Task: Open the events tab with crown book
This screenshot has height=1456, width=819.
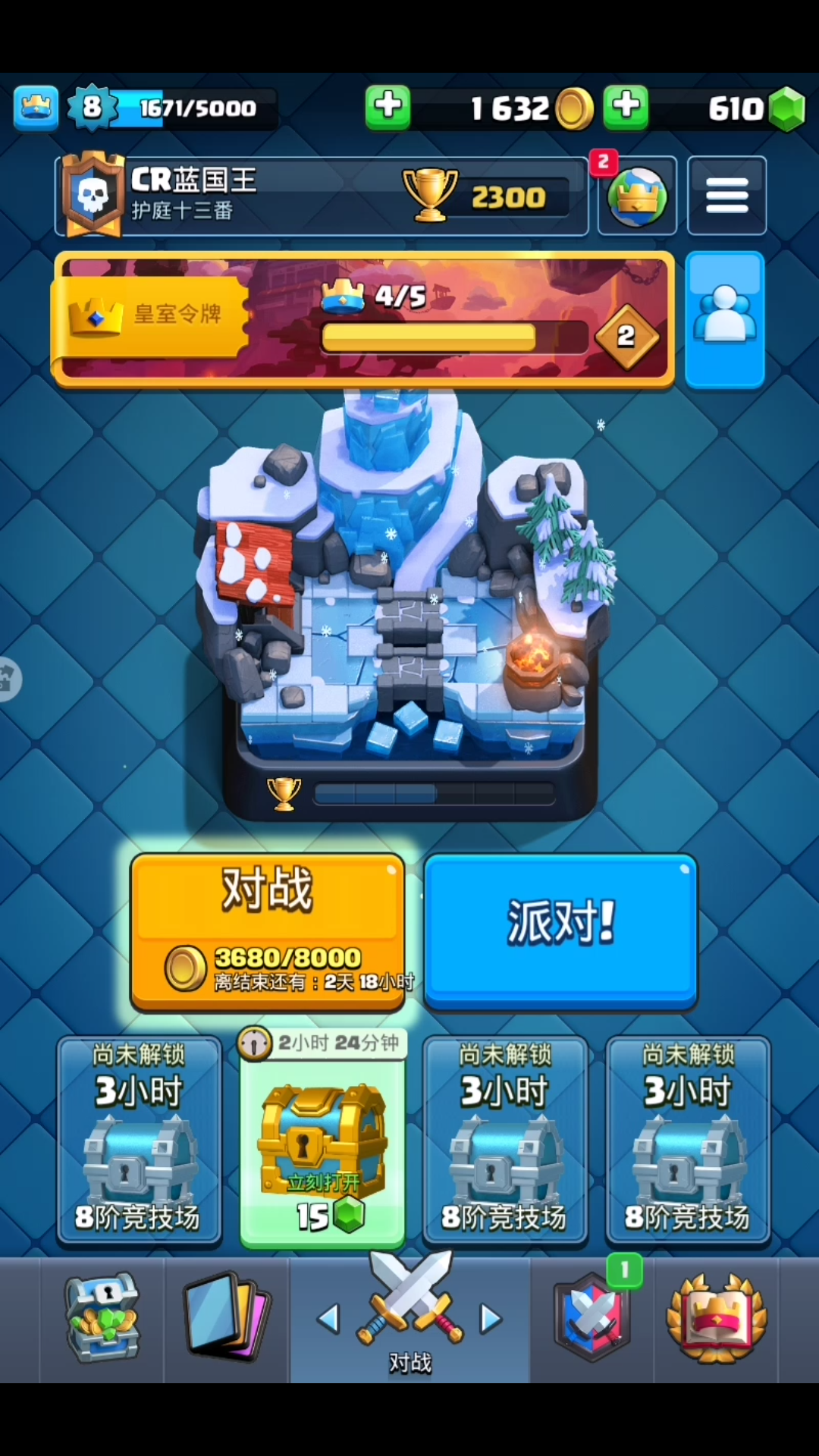Action: [x=717, y=1319]
